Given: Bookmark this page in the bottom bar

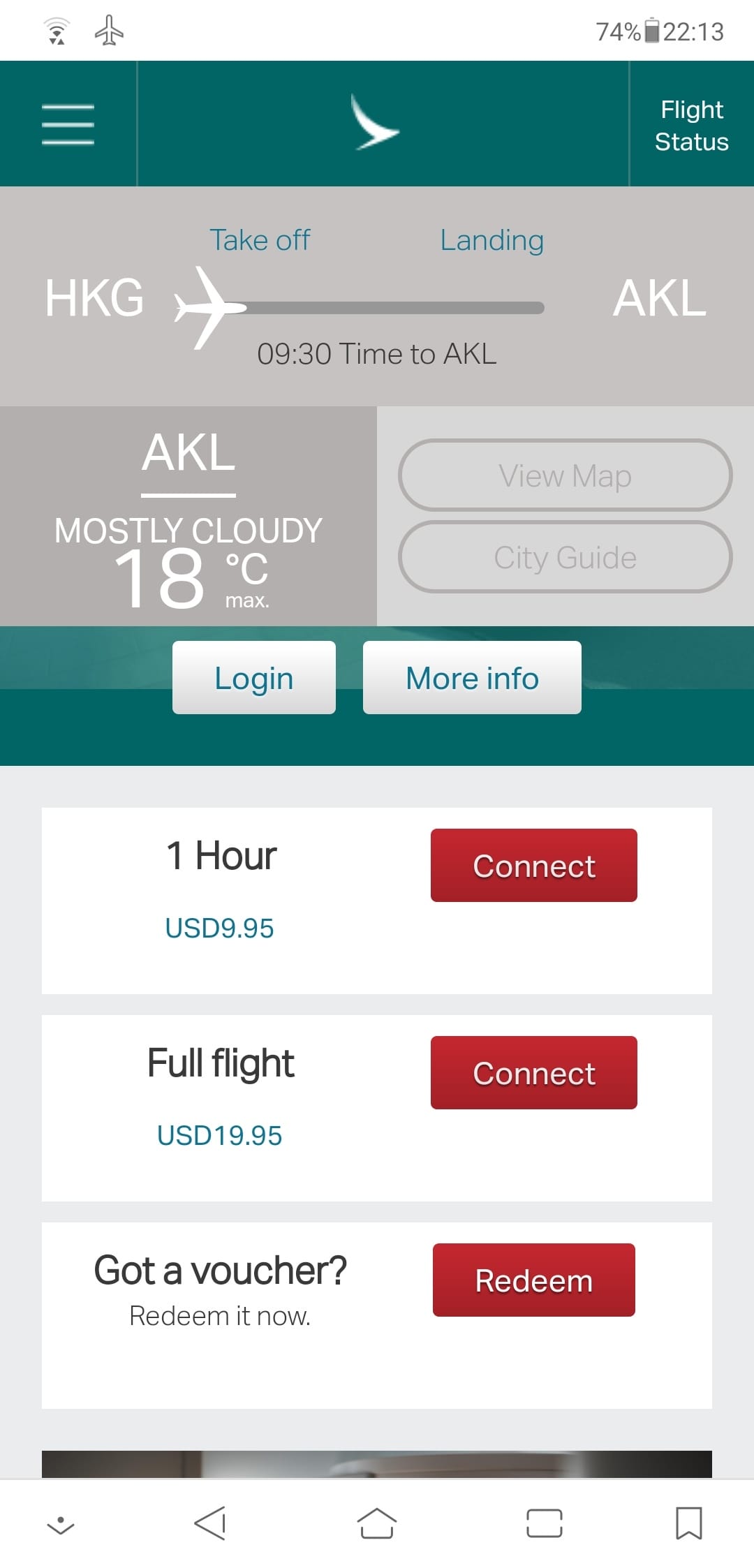Looking at the screenshot, I should coord(688,1523).
